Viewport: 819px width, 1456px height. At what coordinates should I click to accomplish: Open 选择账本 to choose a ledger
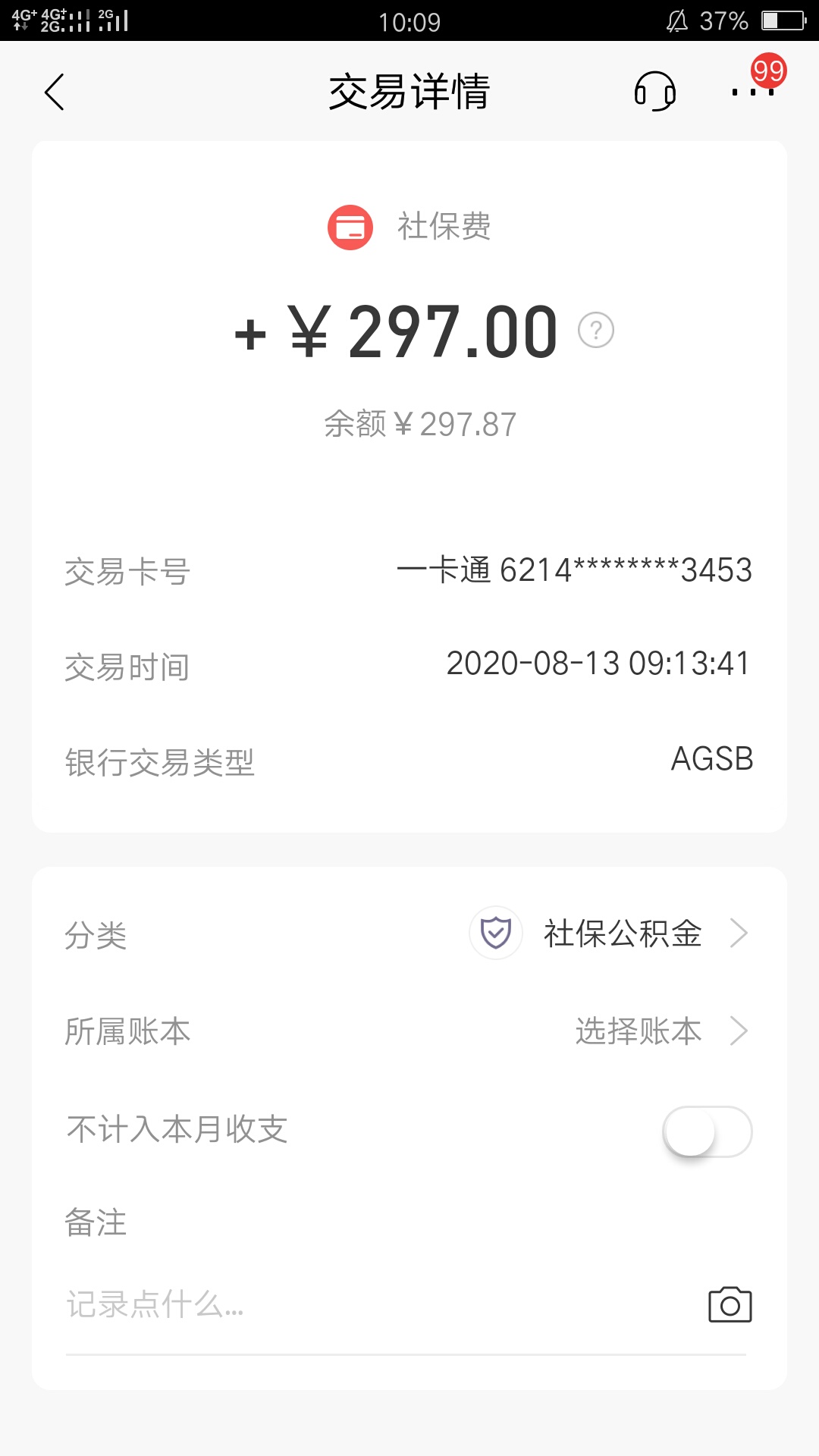coord(409,1031)
